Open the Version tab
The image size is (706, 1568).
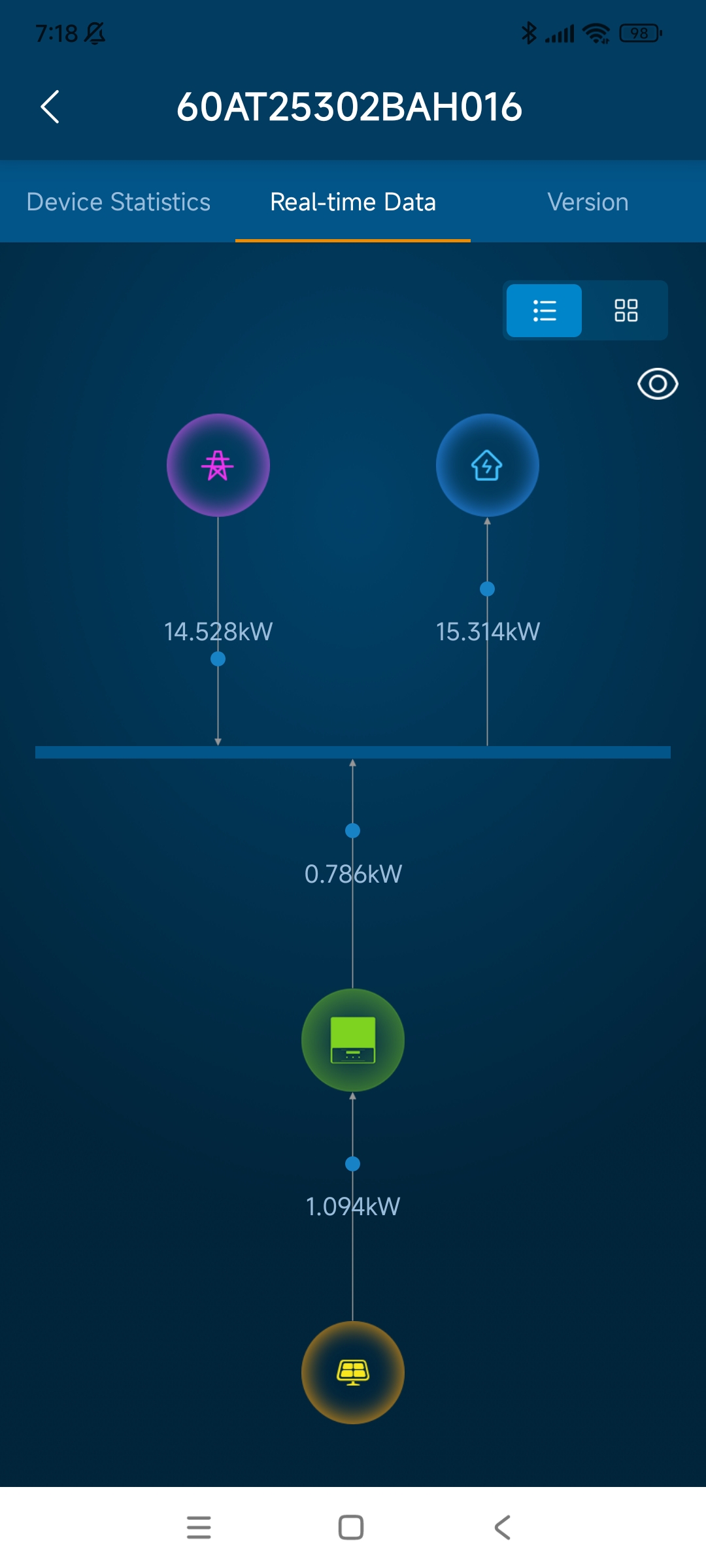pyautogui.click(x=588, y=202)
